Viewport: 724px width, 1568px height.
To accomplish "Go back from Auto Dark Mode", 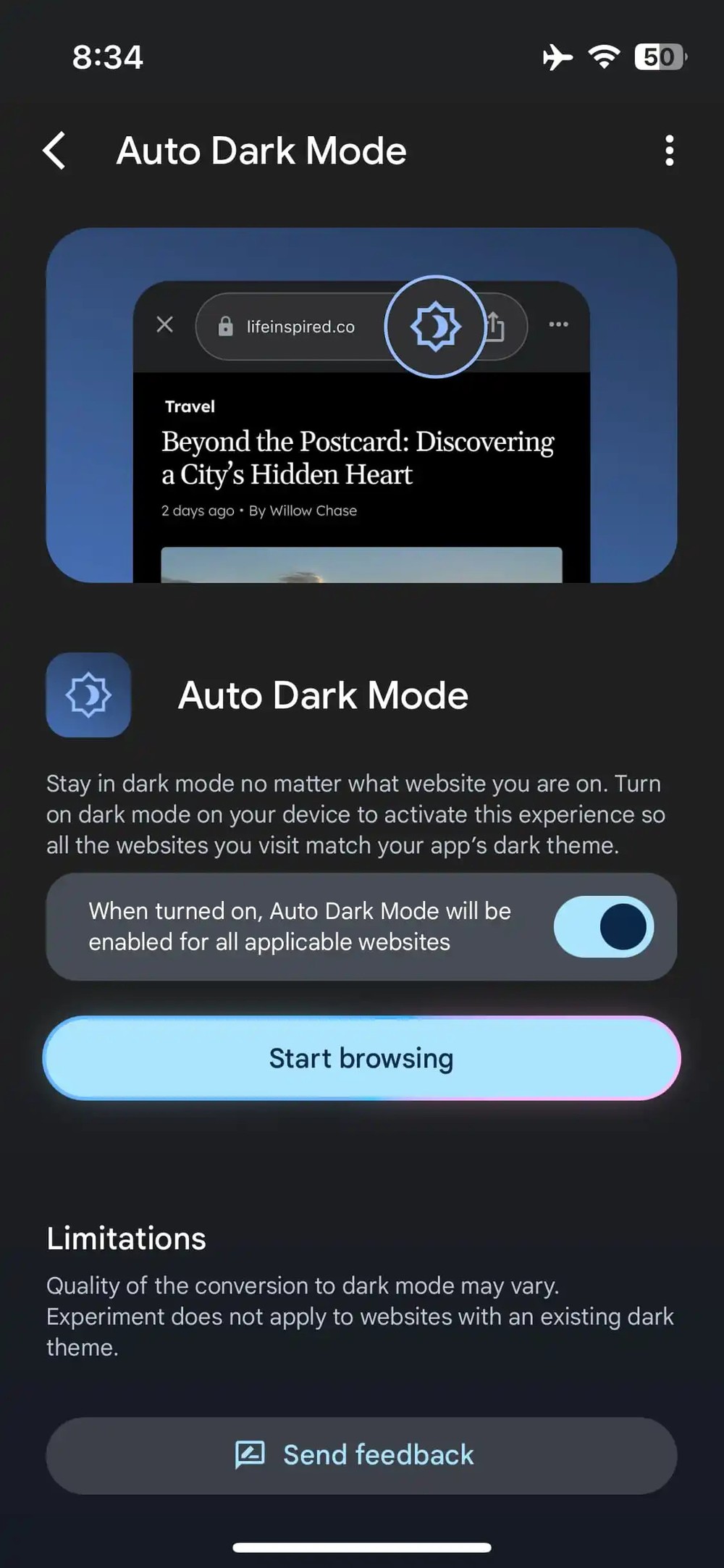I will (x=55, y=151).
